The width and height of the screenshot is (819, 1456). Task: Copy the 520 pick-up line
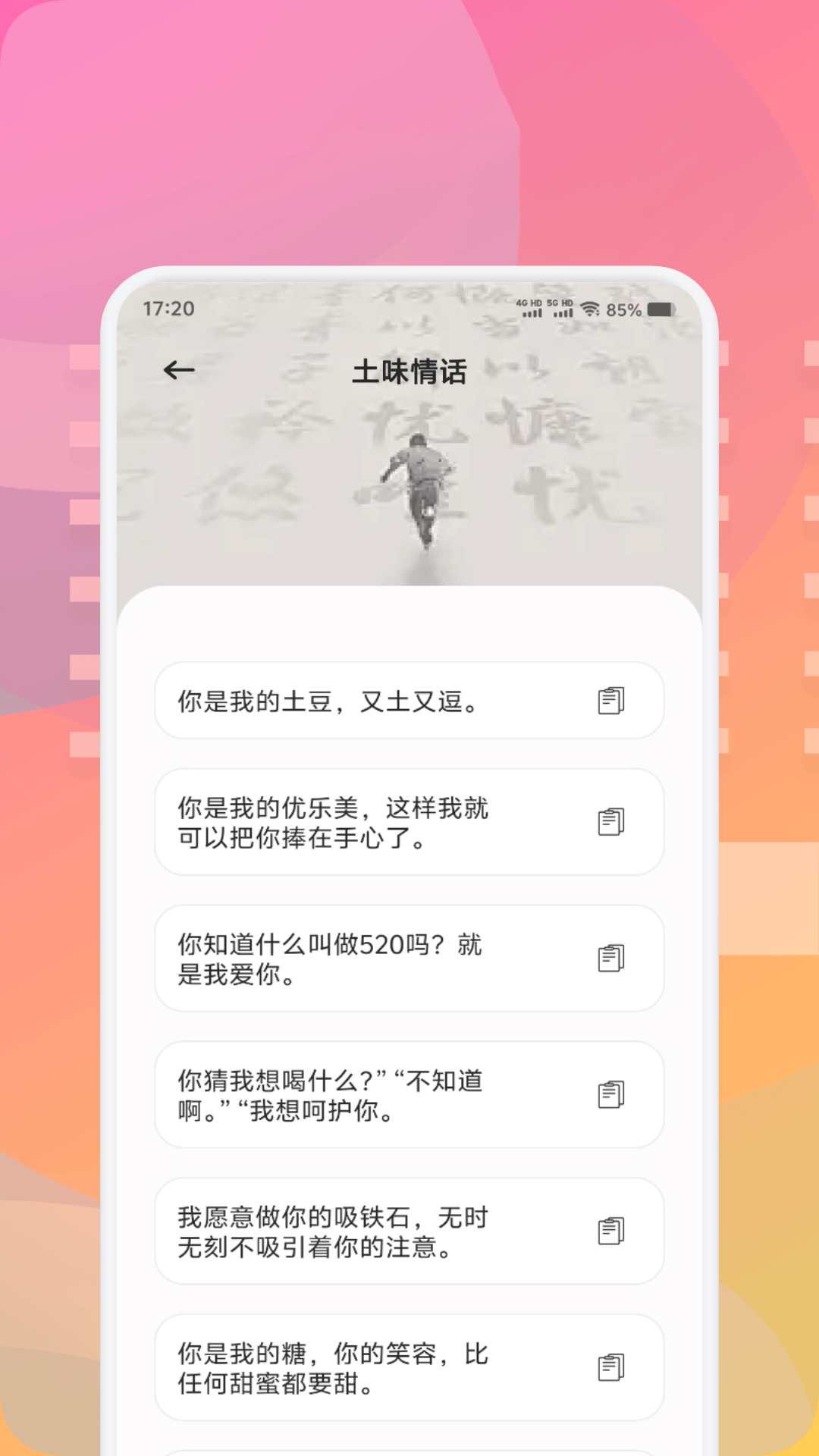coord(611,959)
